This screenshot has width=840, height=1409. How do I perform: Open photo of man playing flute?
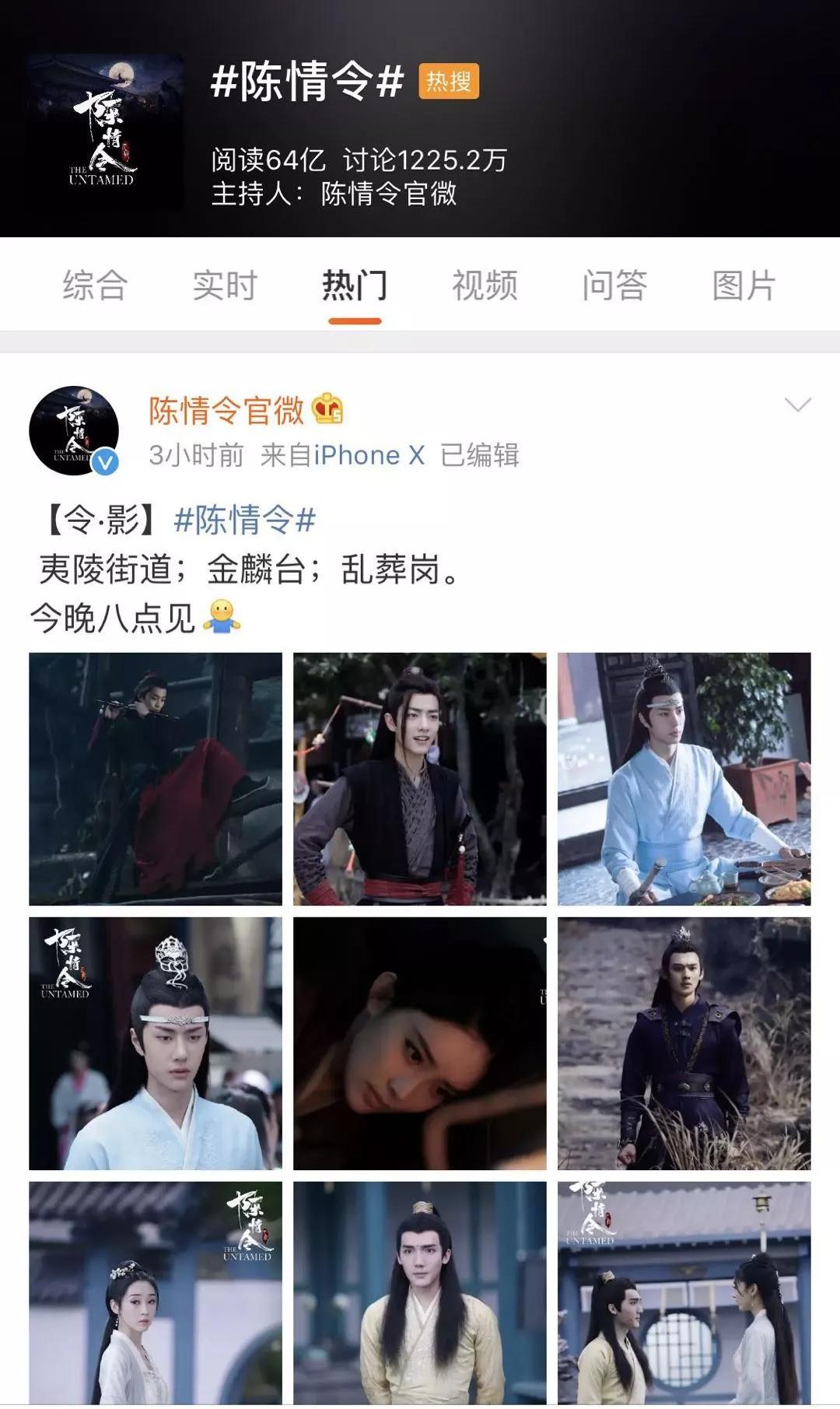[156, 779]
